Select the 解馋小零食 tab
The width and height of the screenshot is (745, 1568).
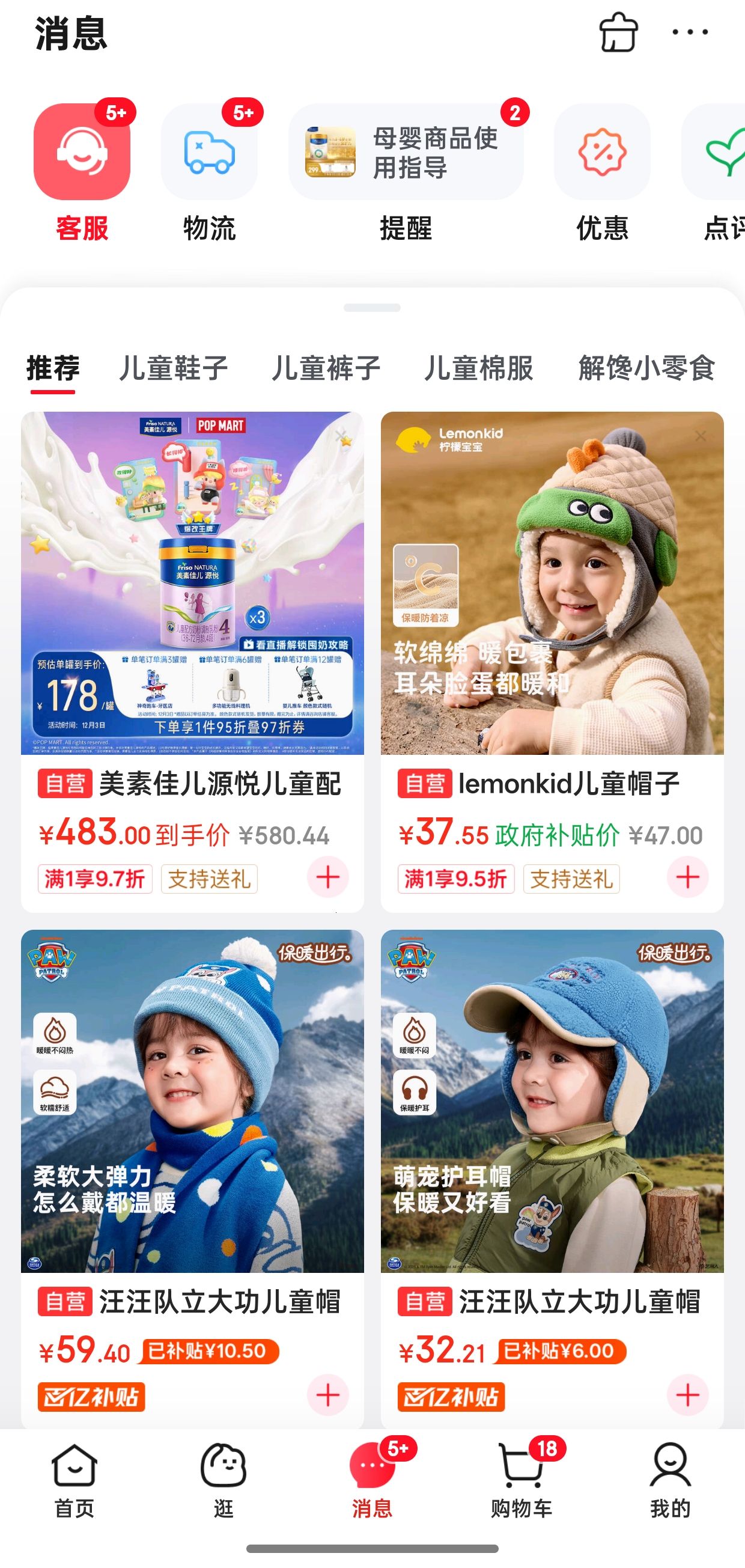646,368
